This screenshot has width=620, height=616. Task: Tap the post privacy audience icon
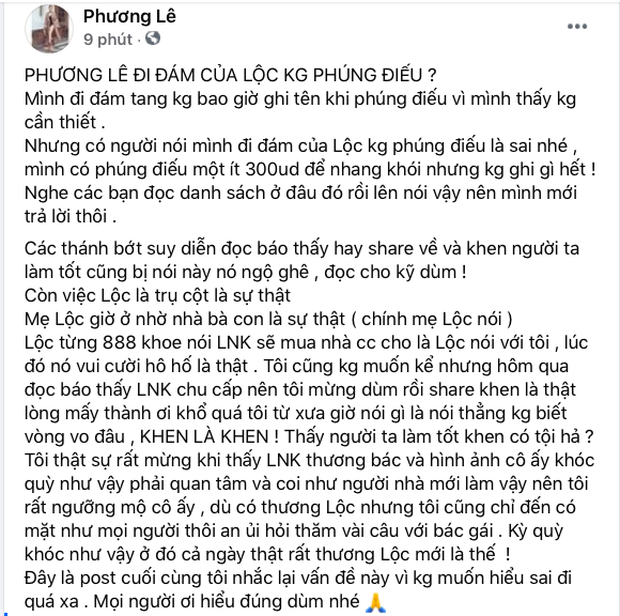(x=152, y=41)
